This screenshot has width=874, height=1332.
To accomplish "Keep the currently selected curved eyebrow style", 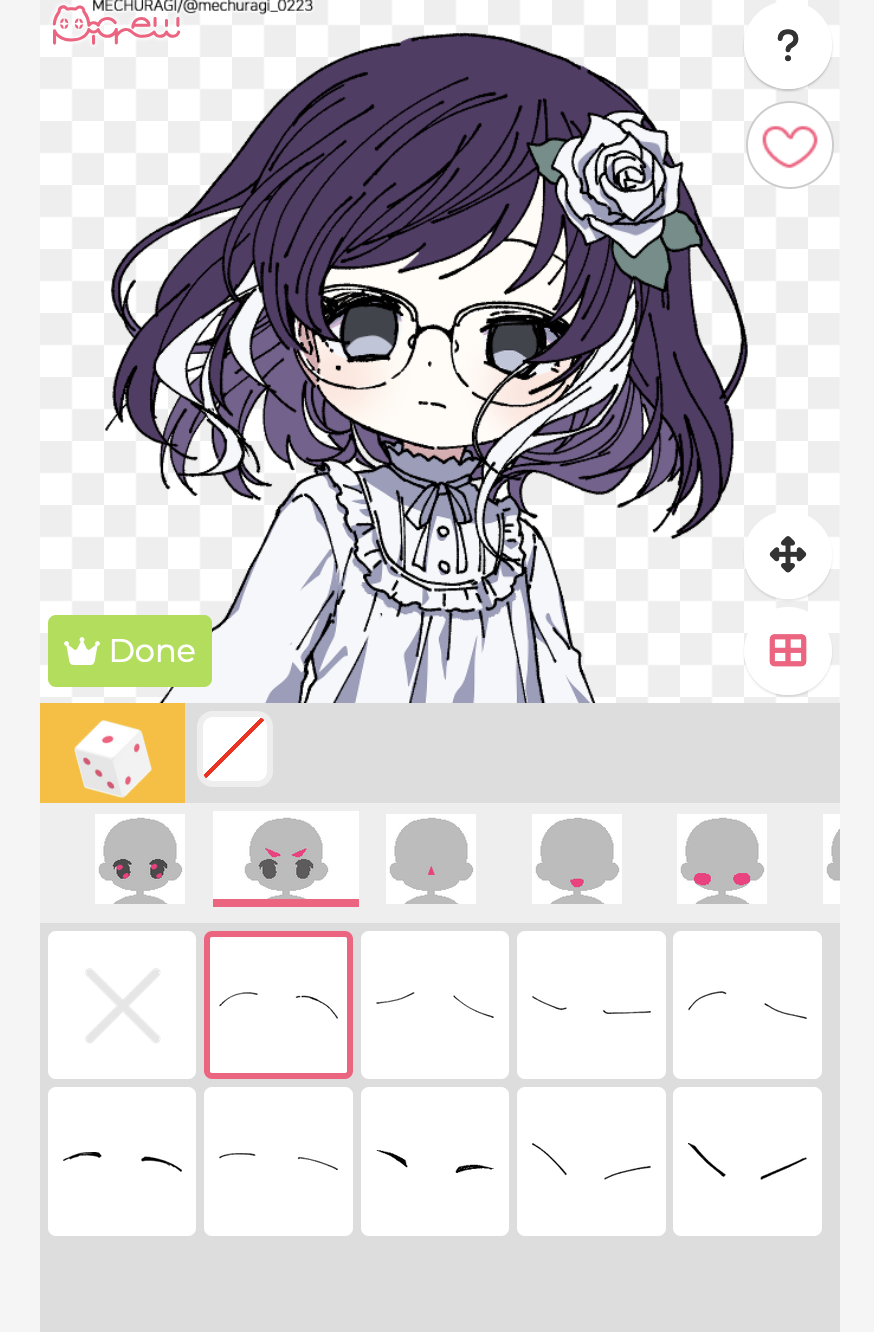I will point(278,1004).
